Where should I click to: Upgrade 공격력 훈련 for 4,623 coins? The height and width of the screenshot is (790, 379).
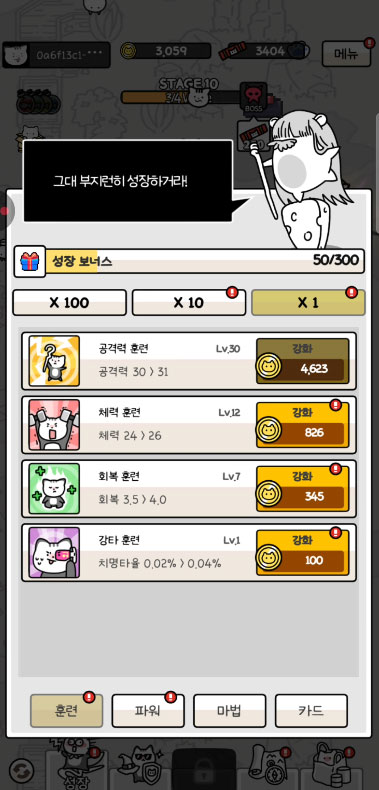click(x=302, y=361)
